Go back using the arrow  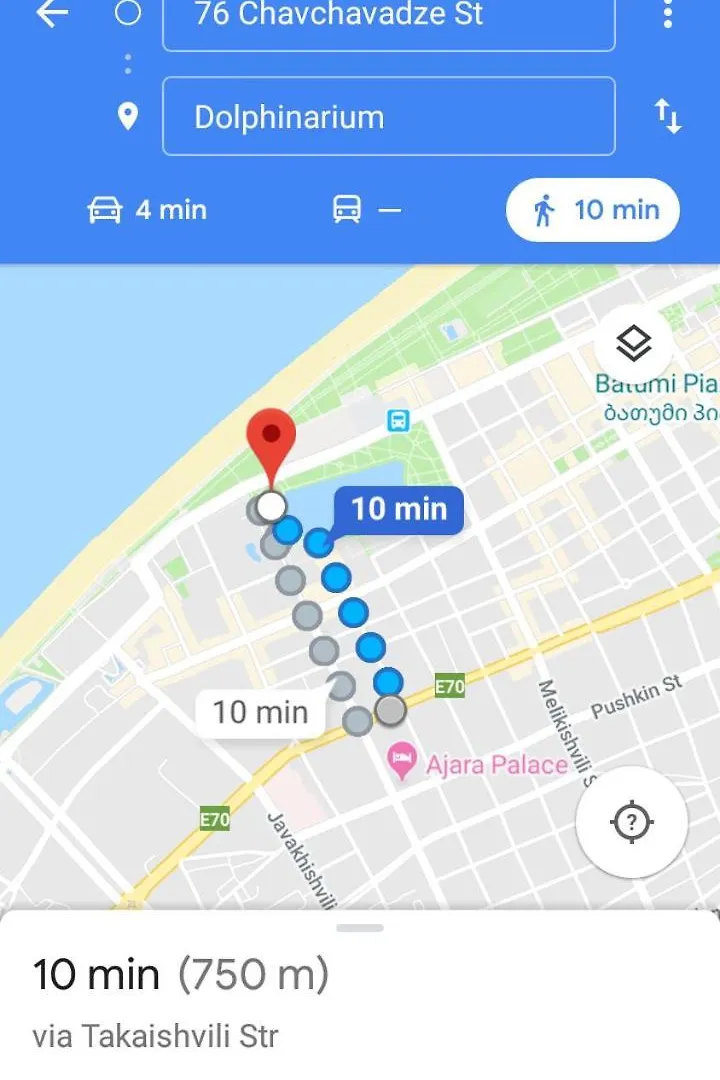pyautogui.click(x=52, y=14)
